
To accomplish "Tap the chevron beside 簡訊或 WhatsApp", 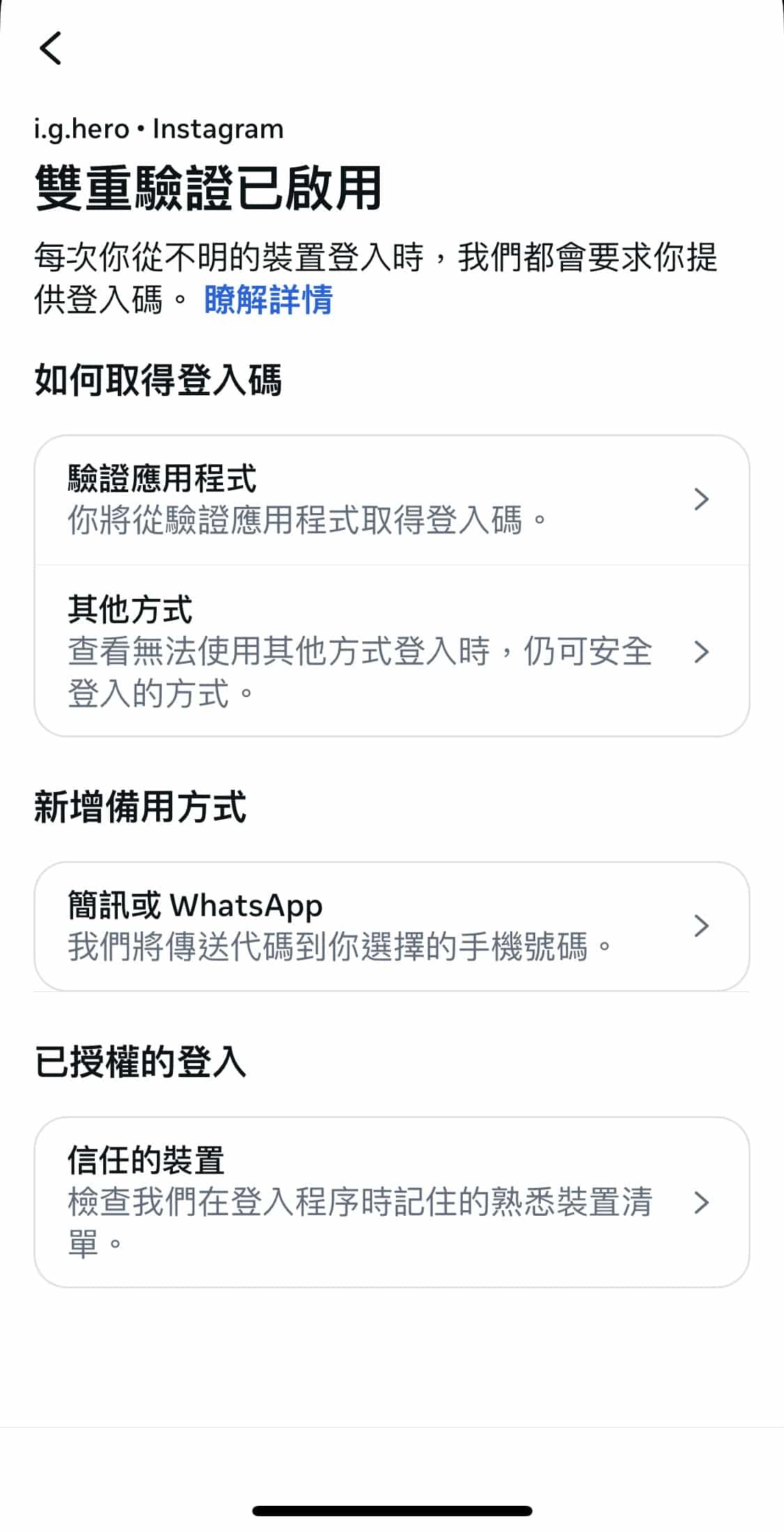I will [x=703, y=927].
